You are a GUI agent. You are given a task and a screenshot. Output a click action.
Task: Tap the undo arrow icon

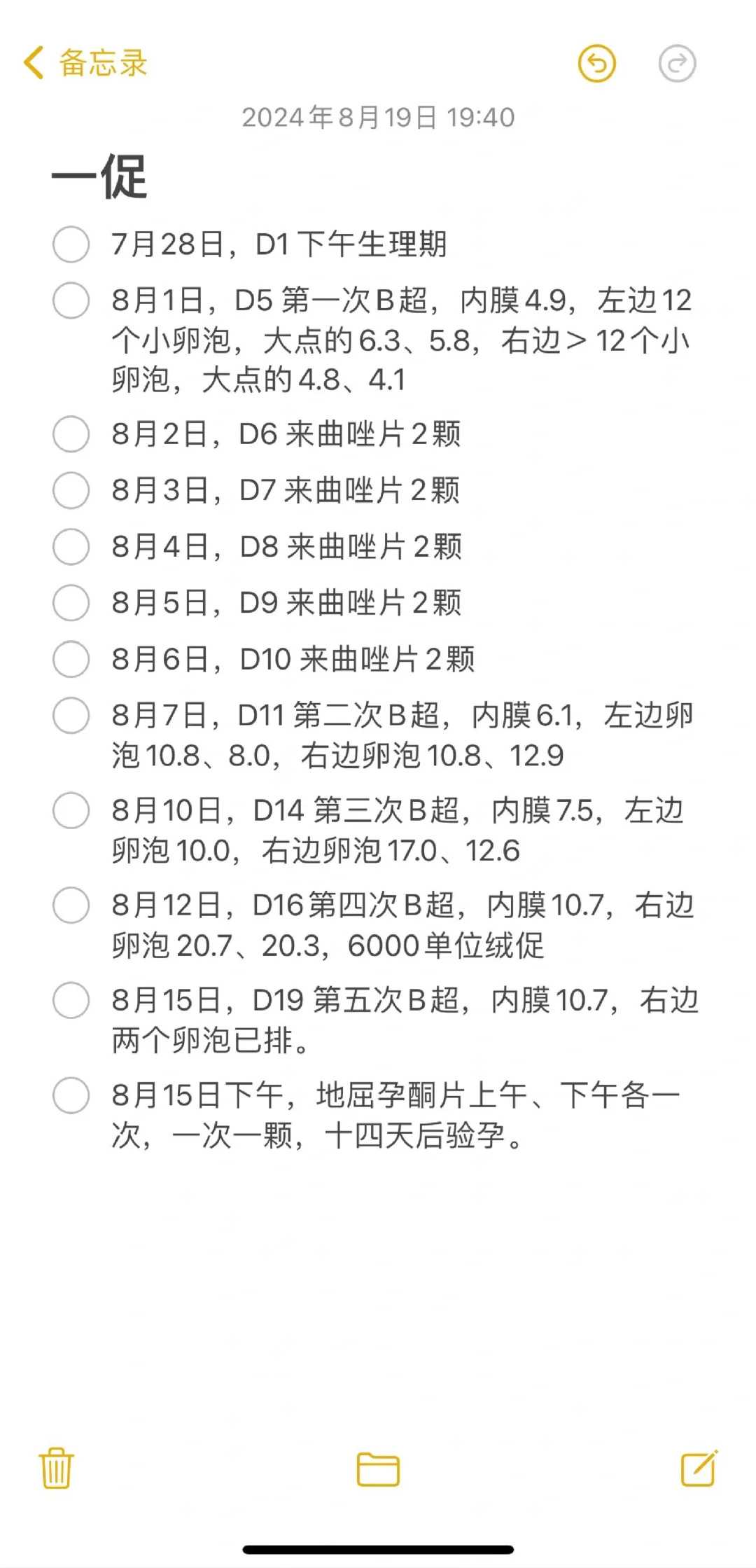pos(597,62)
